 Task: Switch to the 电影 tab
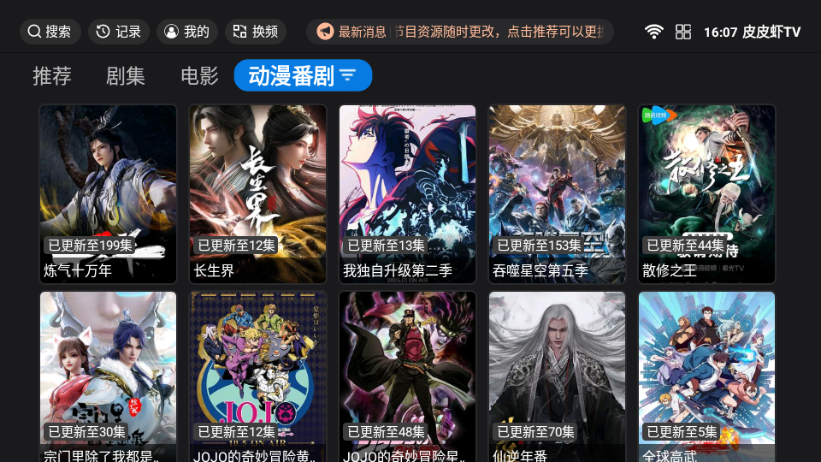(199, 76)
